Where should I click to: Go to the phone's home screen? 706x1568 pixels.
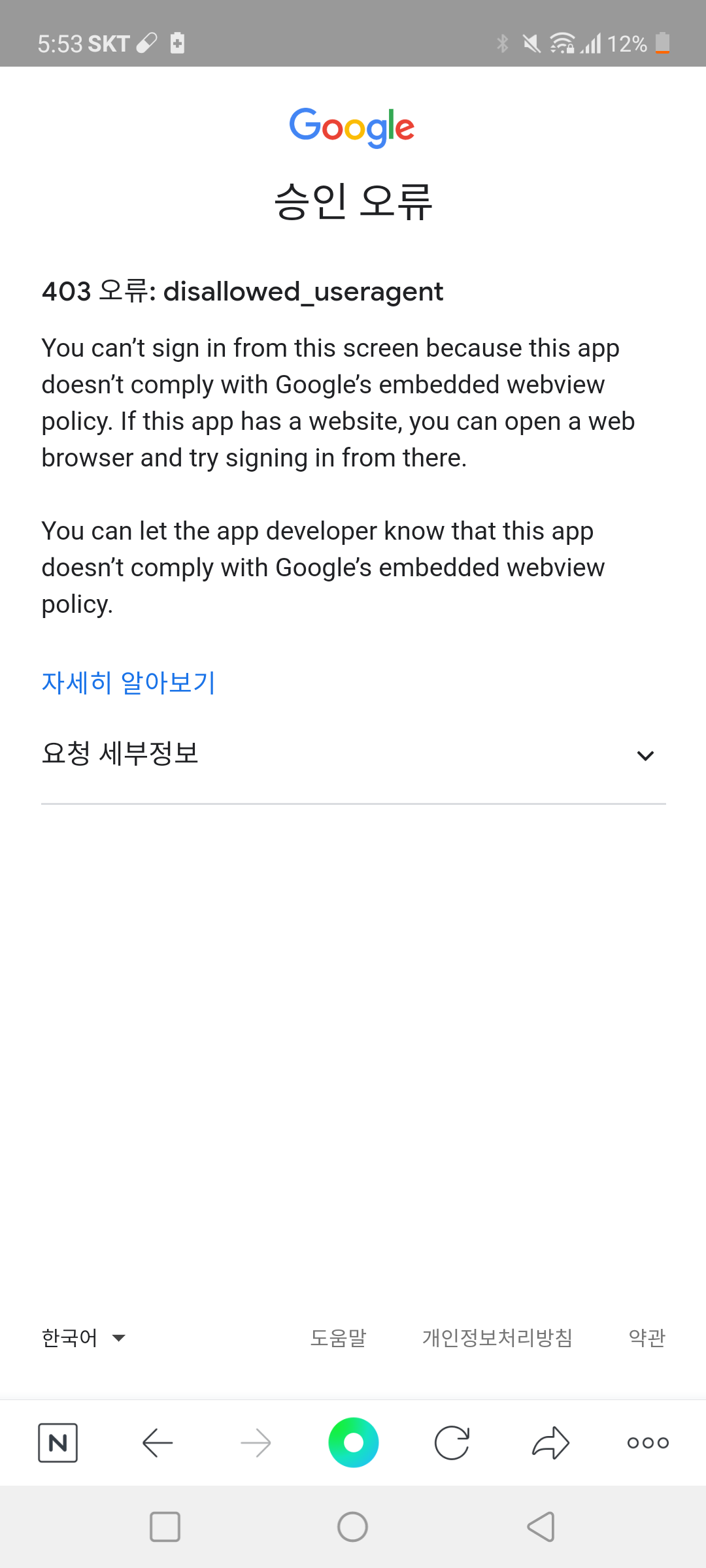tap(352, 1527)
